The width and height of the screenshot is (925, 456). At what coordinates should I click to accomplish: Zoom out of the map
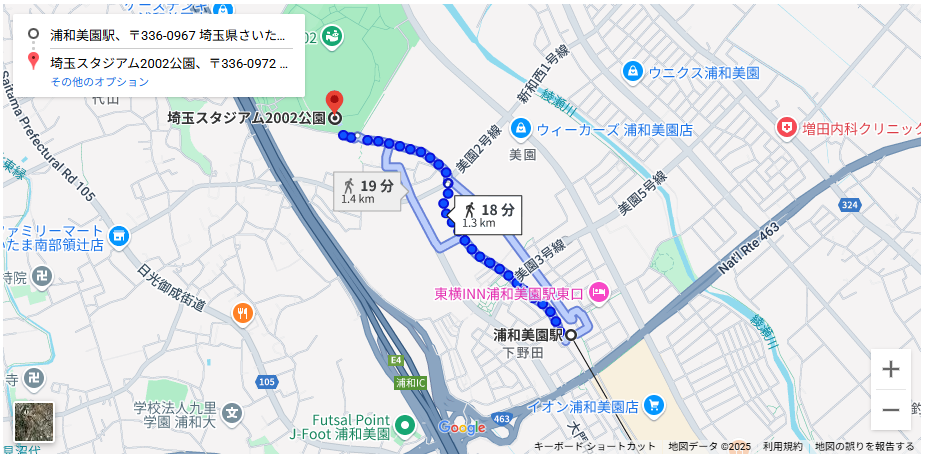(x=890, y=410)
